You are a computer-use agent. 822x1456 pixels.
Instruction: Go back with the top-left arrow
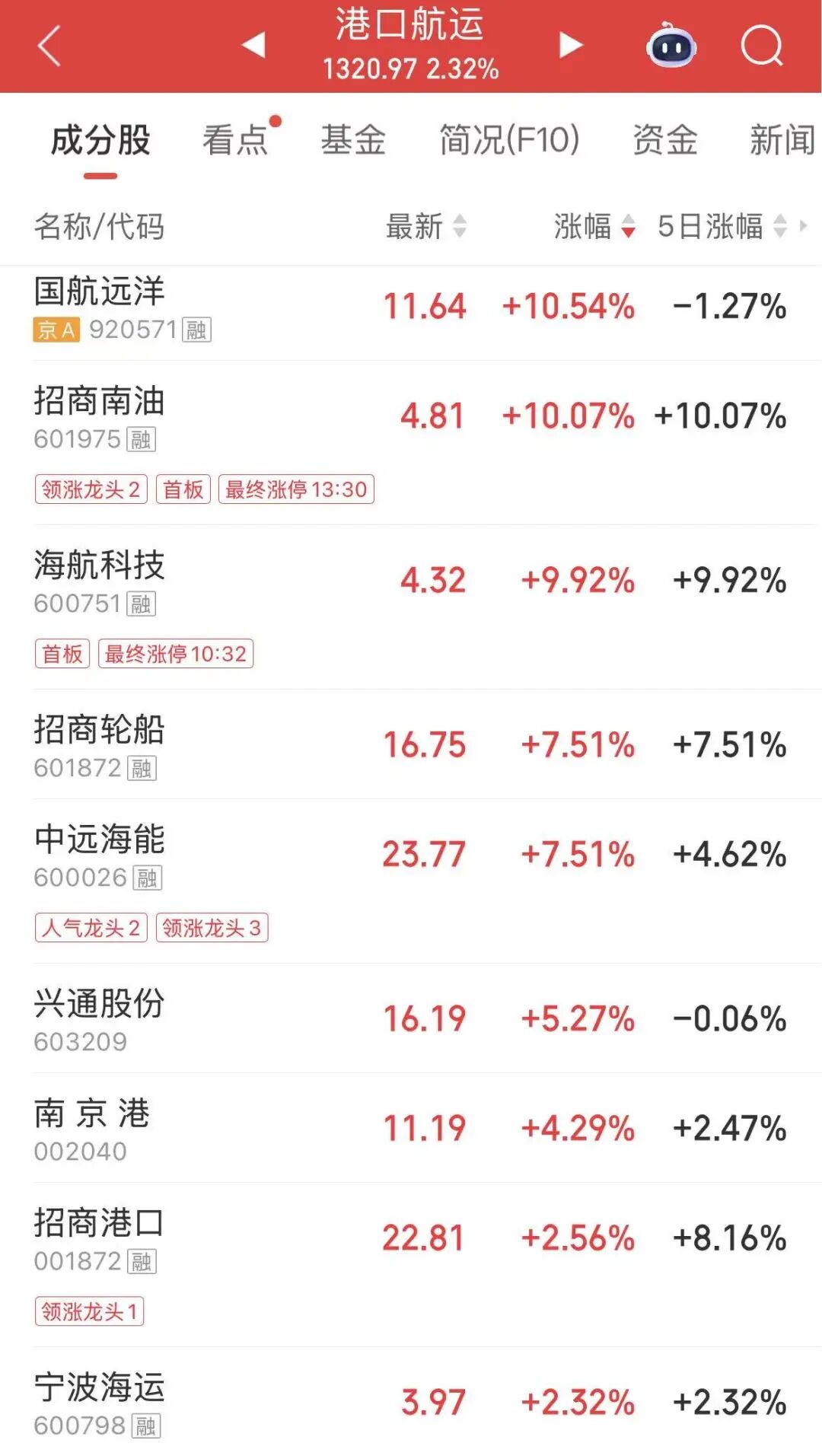click(49, 46)
